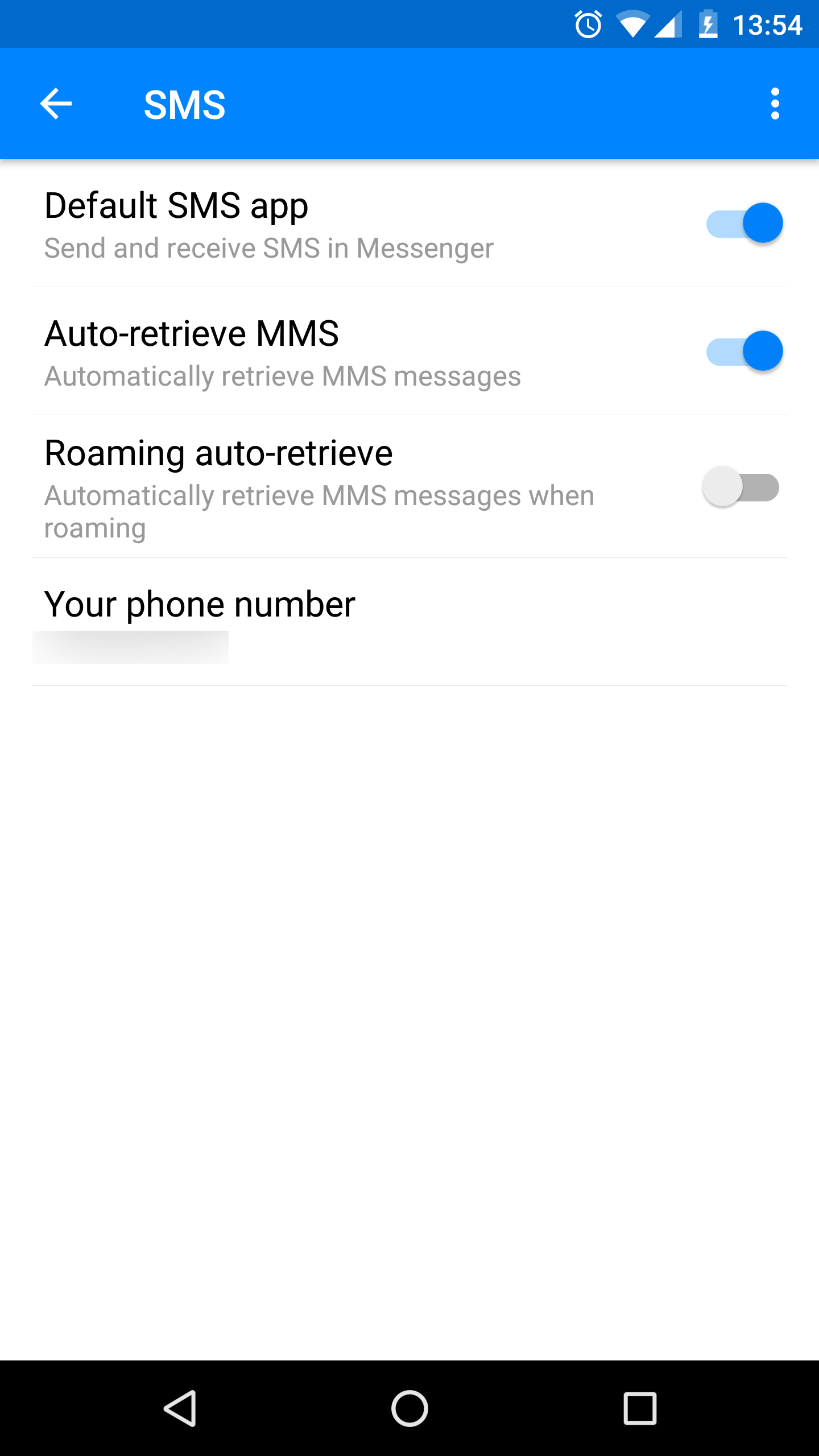Tap the SMS title in the header
This screenshot has width=819, height=1456.
(185, 104)
